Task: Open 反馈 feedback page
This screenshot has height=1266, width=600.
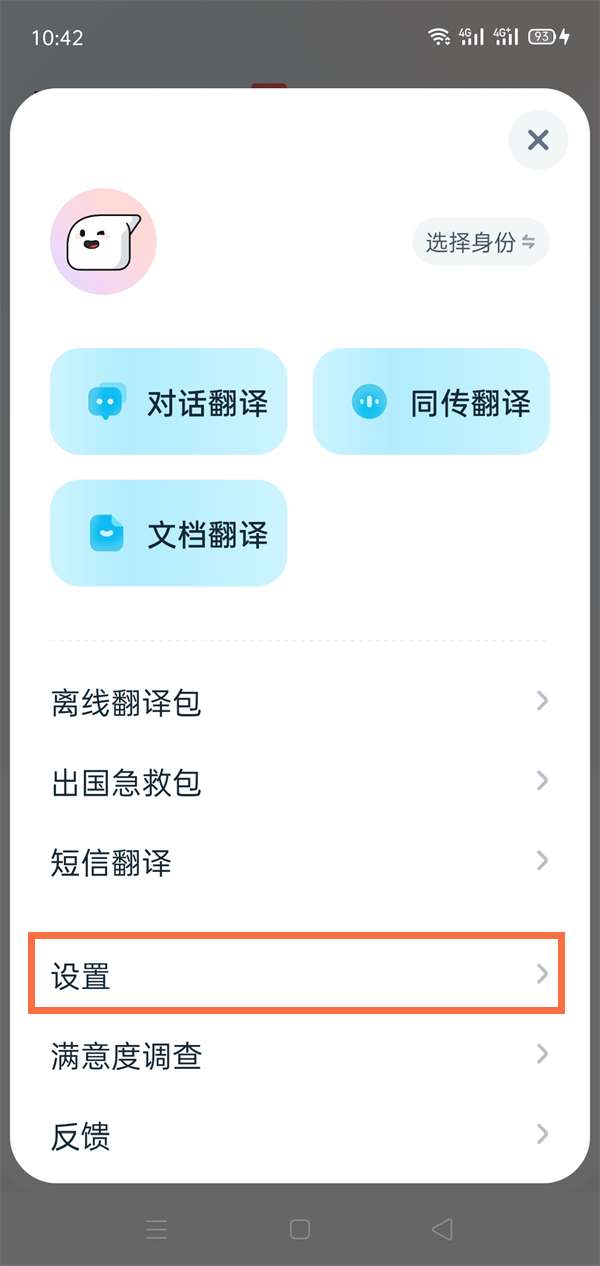Action: point(300,1135)
